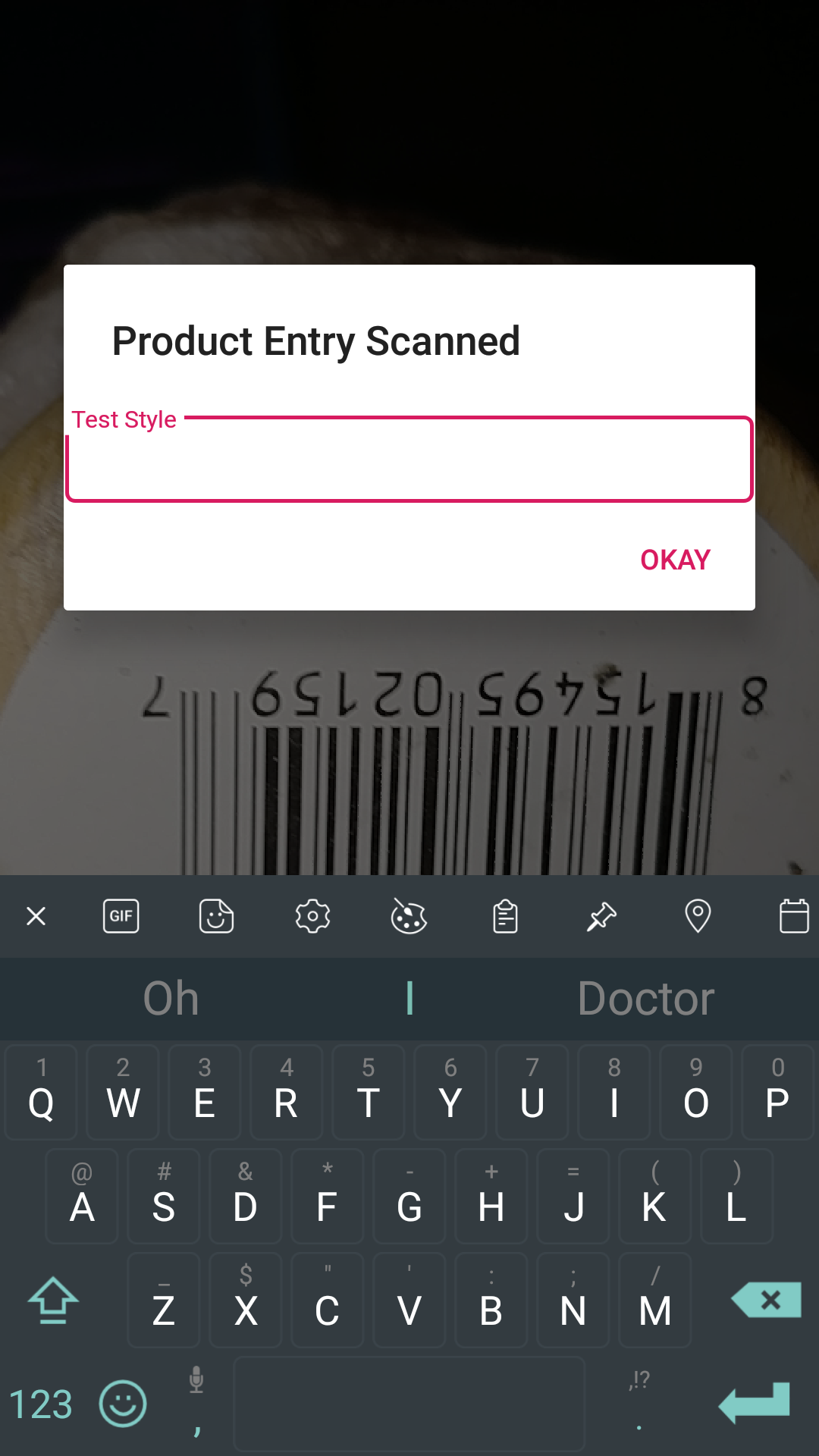Open keyboard themes palette
This screenshot has height=1456, width=819.
[x=409, y=916]
